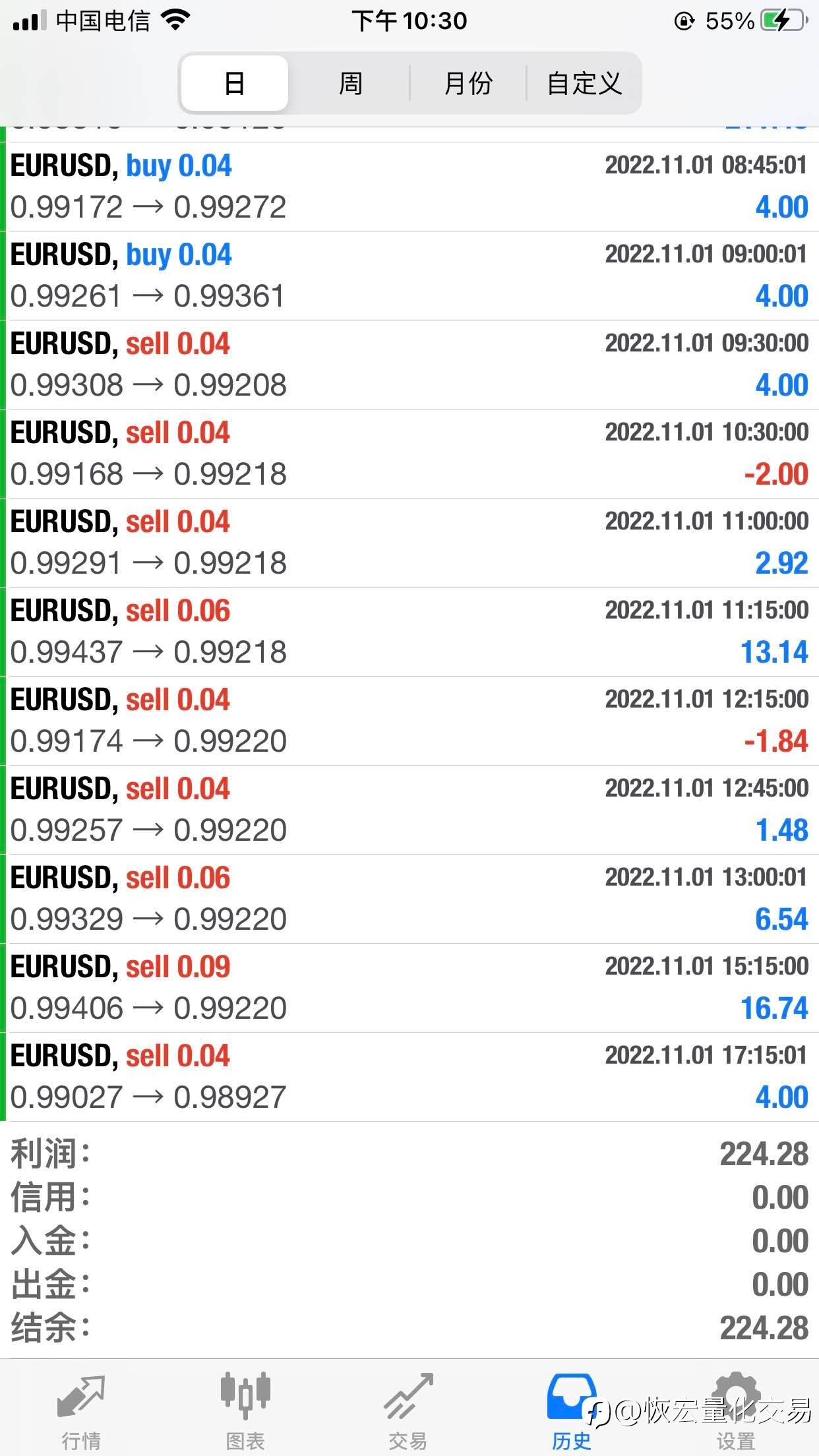This screenshot has height=1456, width=819.
Task: Select the 日 (day) period segment
Action: (235, 83)
